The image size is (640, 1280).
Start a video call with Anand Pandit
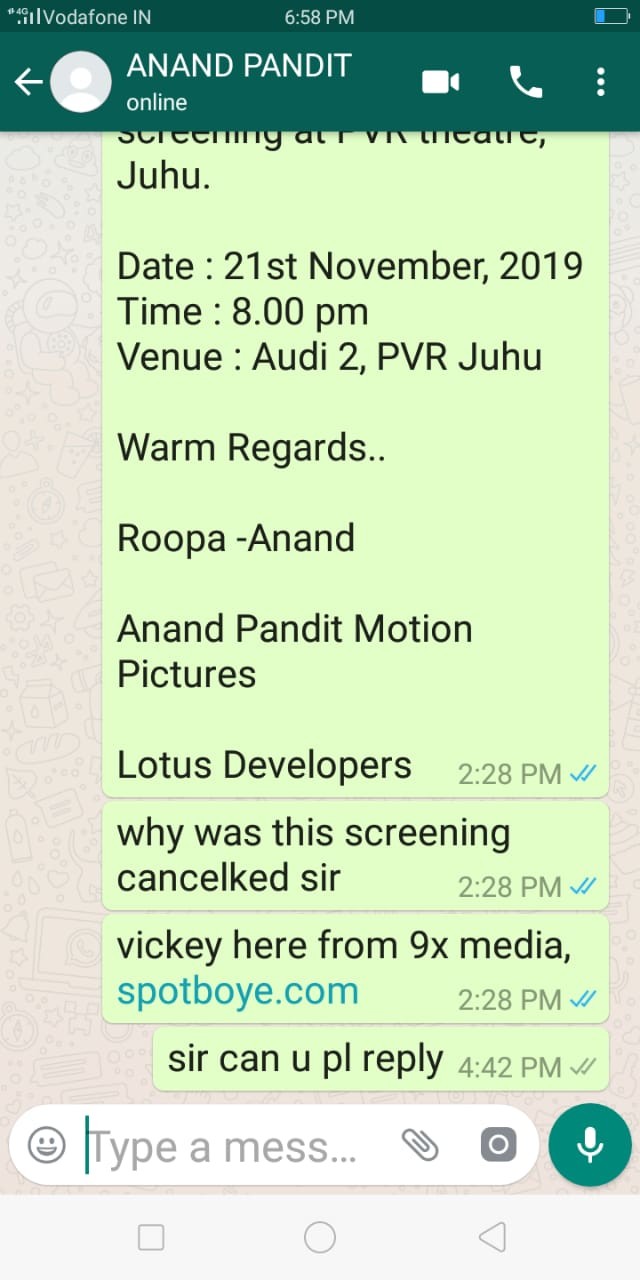coord(441,82)
